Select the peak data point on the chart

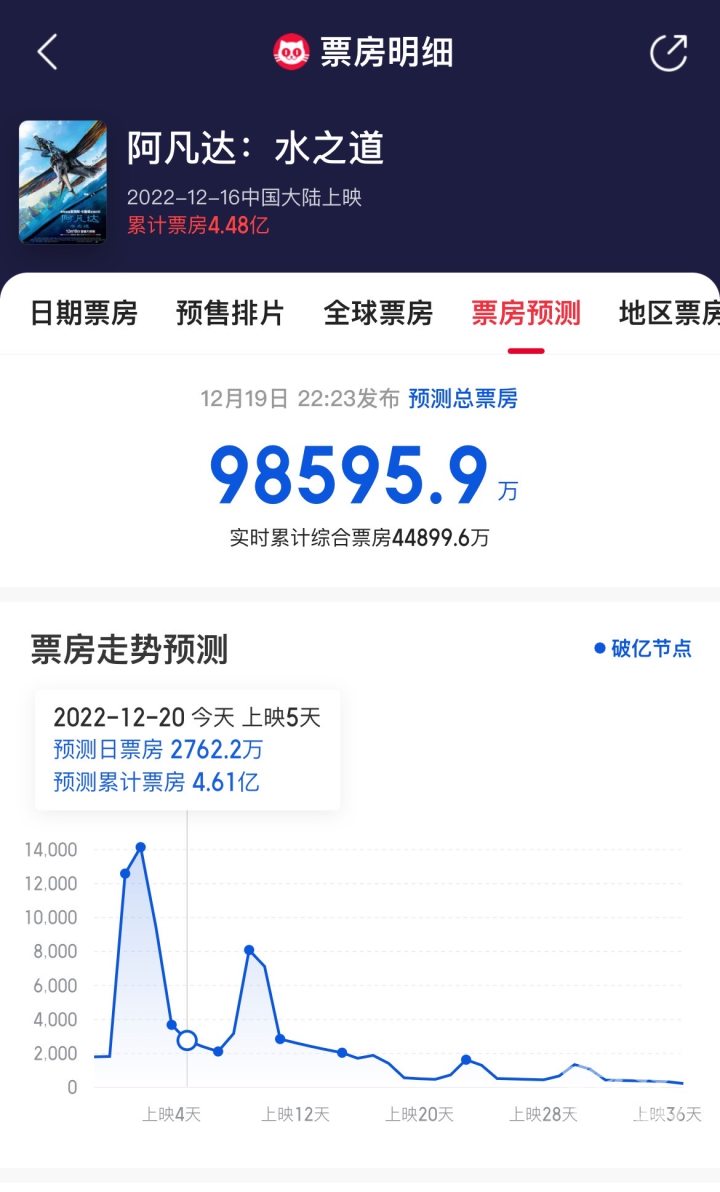(x=141, y=847)
